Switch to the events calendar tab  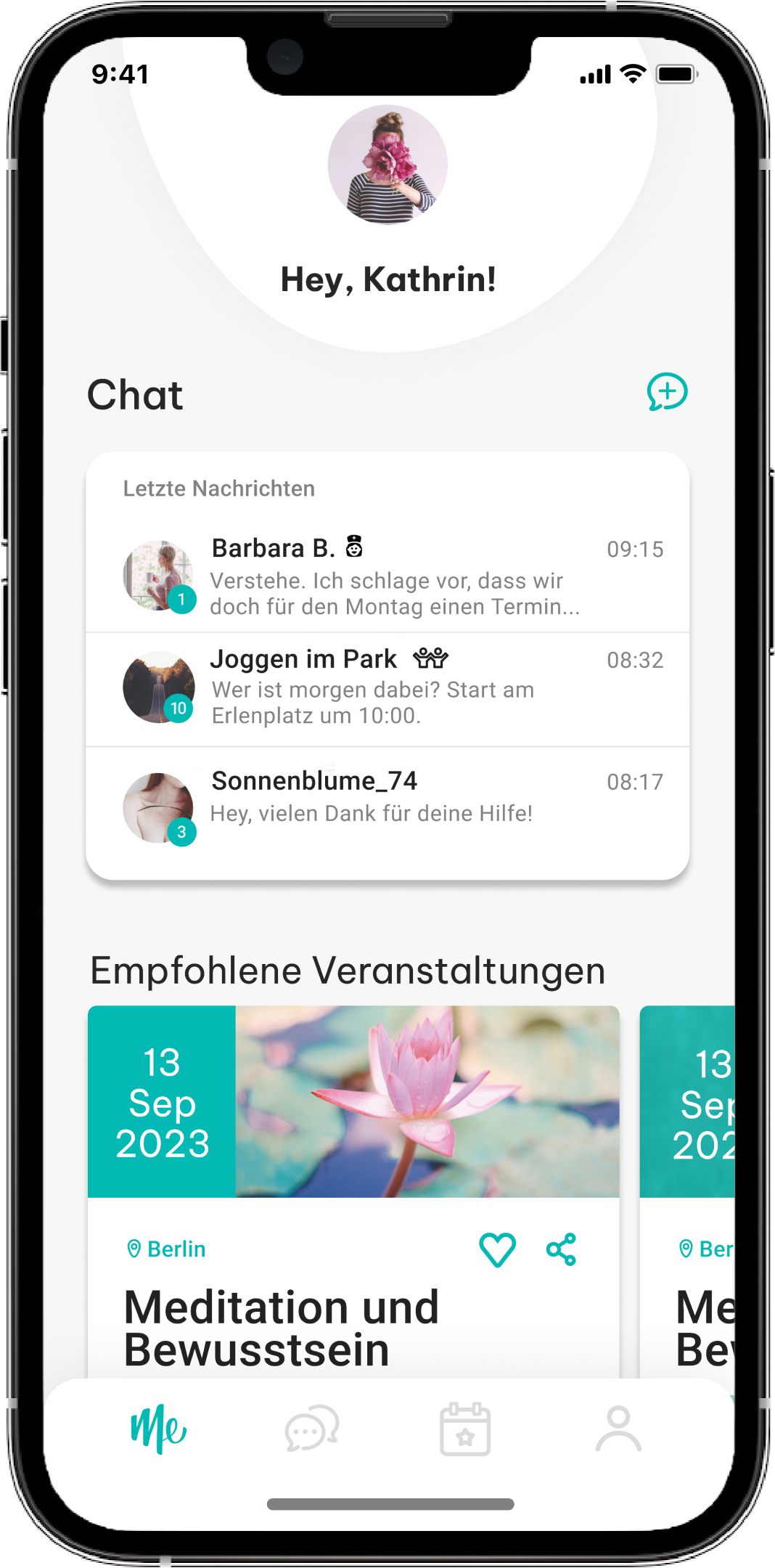coord(465,1429)
